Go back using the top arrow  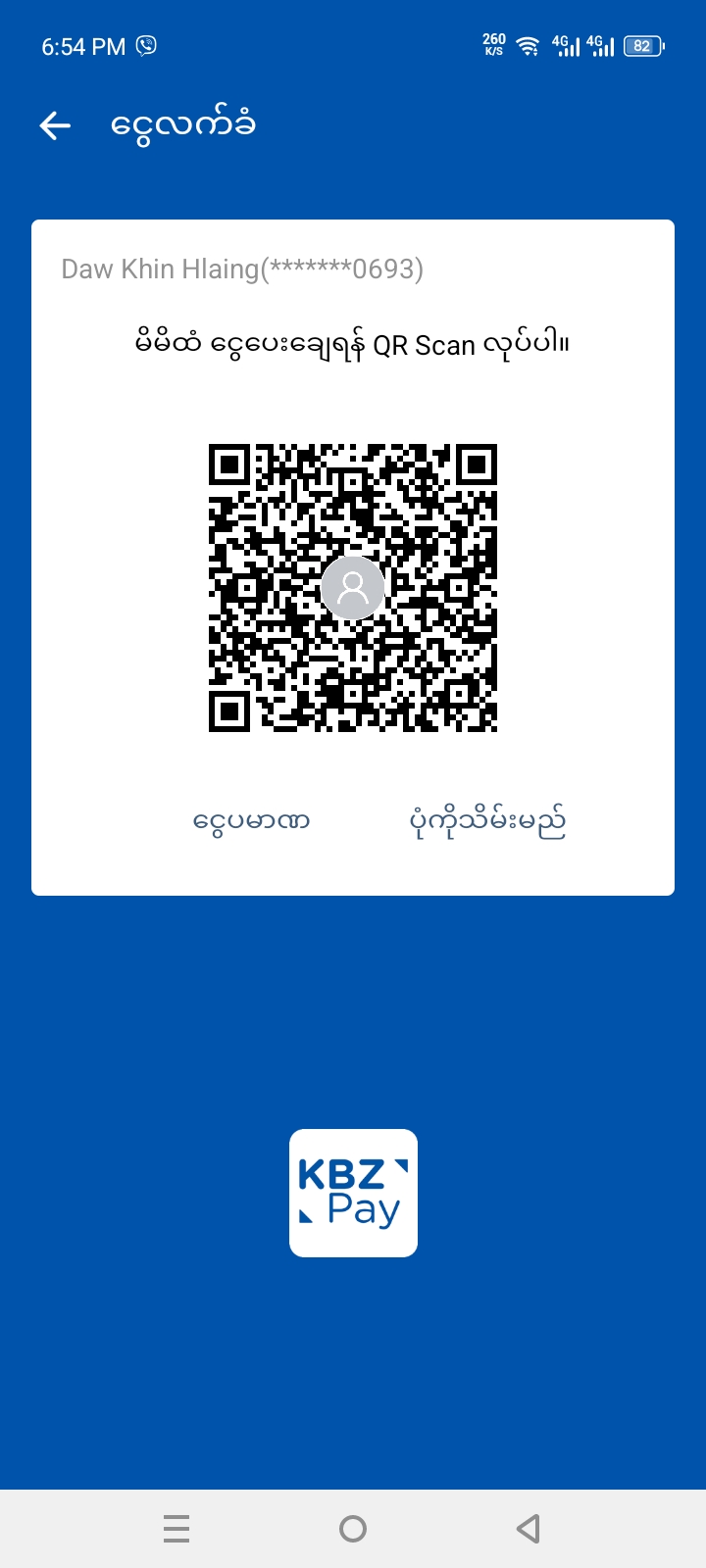(x=55, y=125)
